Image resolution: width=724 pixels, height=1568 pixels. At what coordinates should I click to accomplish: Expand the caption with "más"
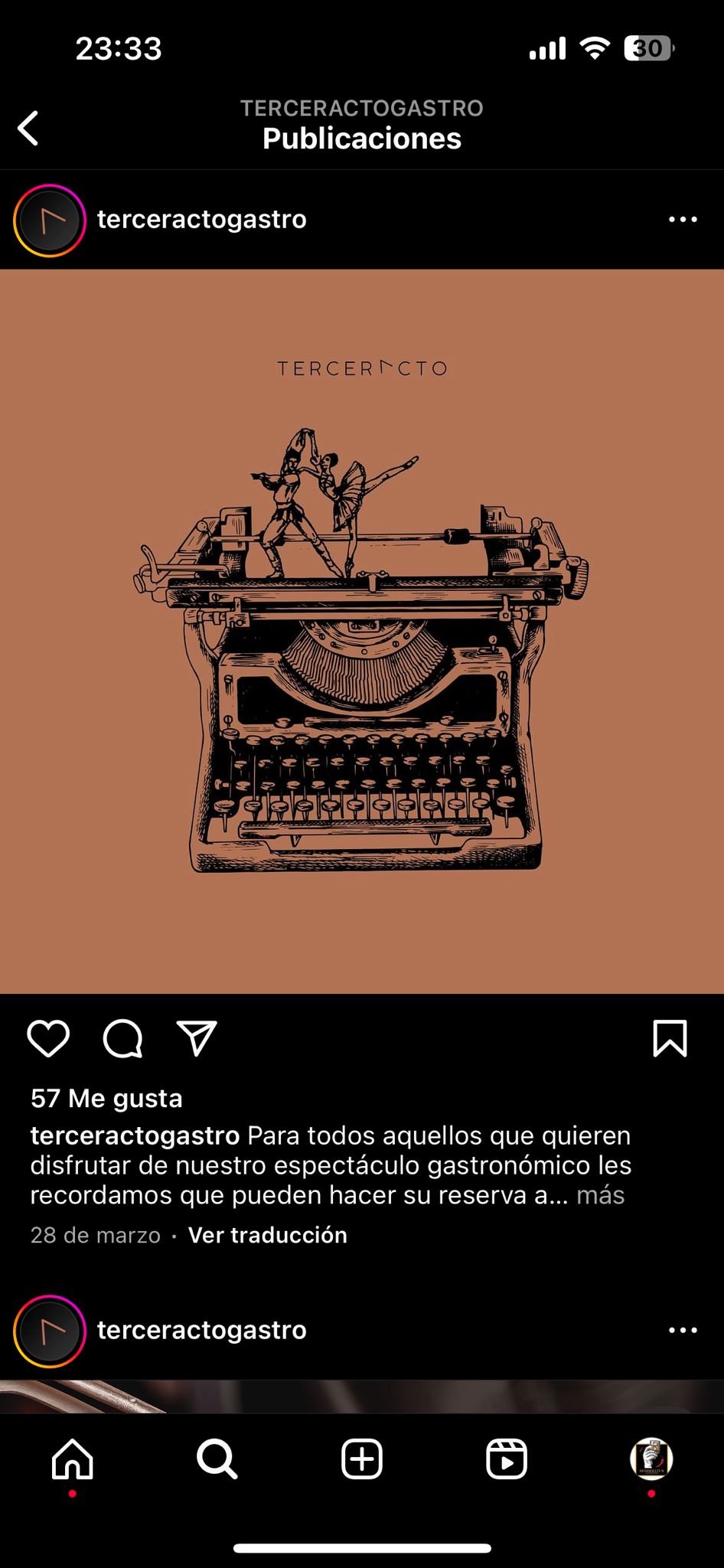[x=600, y=1195]
